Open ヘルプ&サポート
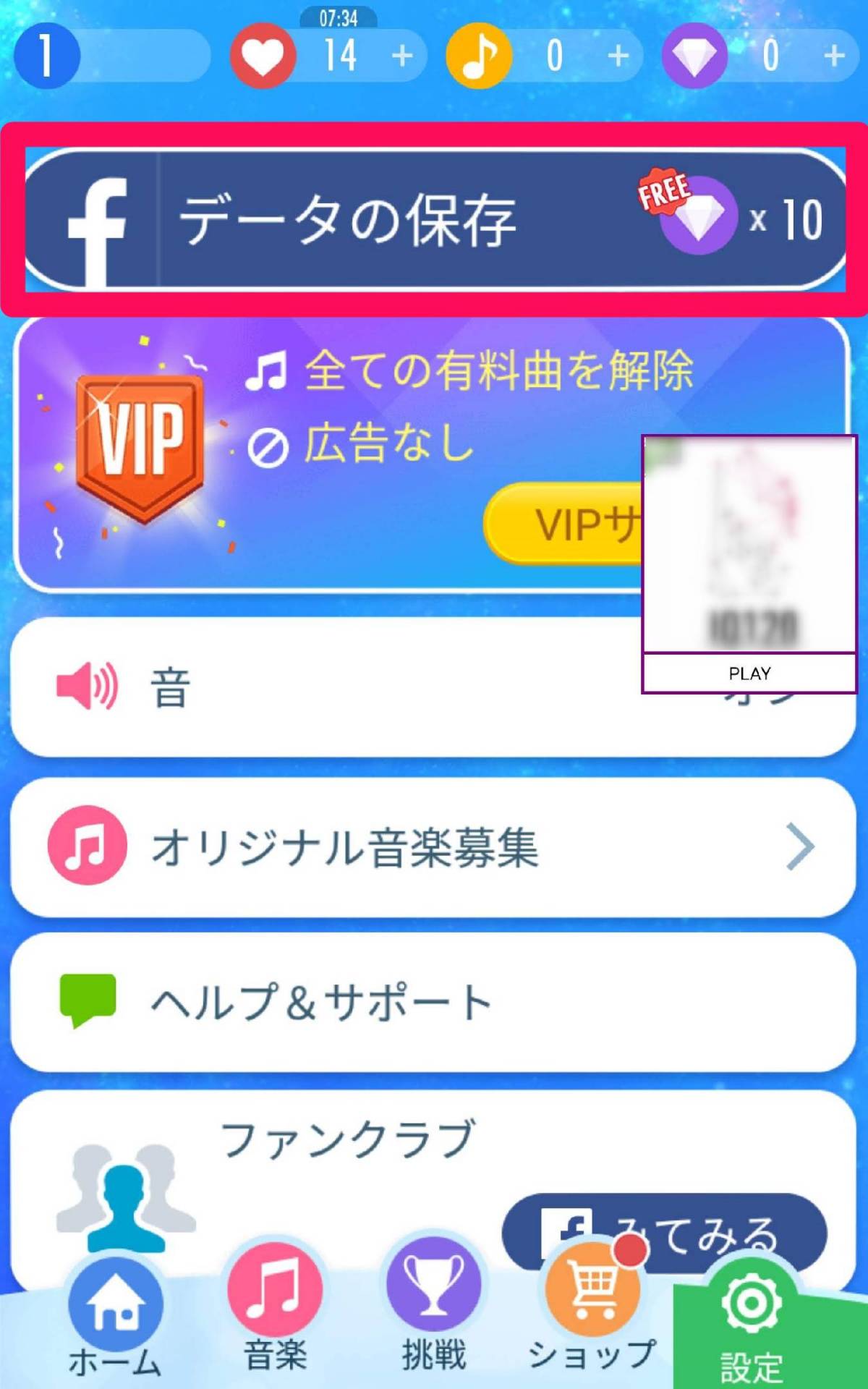This screenshot has width=868, height=1389. pos(434,1003)
